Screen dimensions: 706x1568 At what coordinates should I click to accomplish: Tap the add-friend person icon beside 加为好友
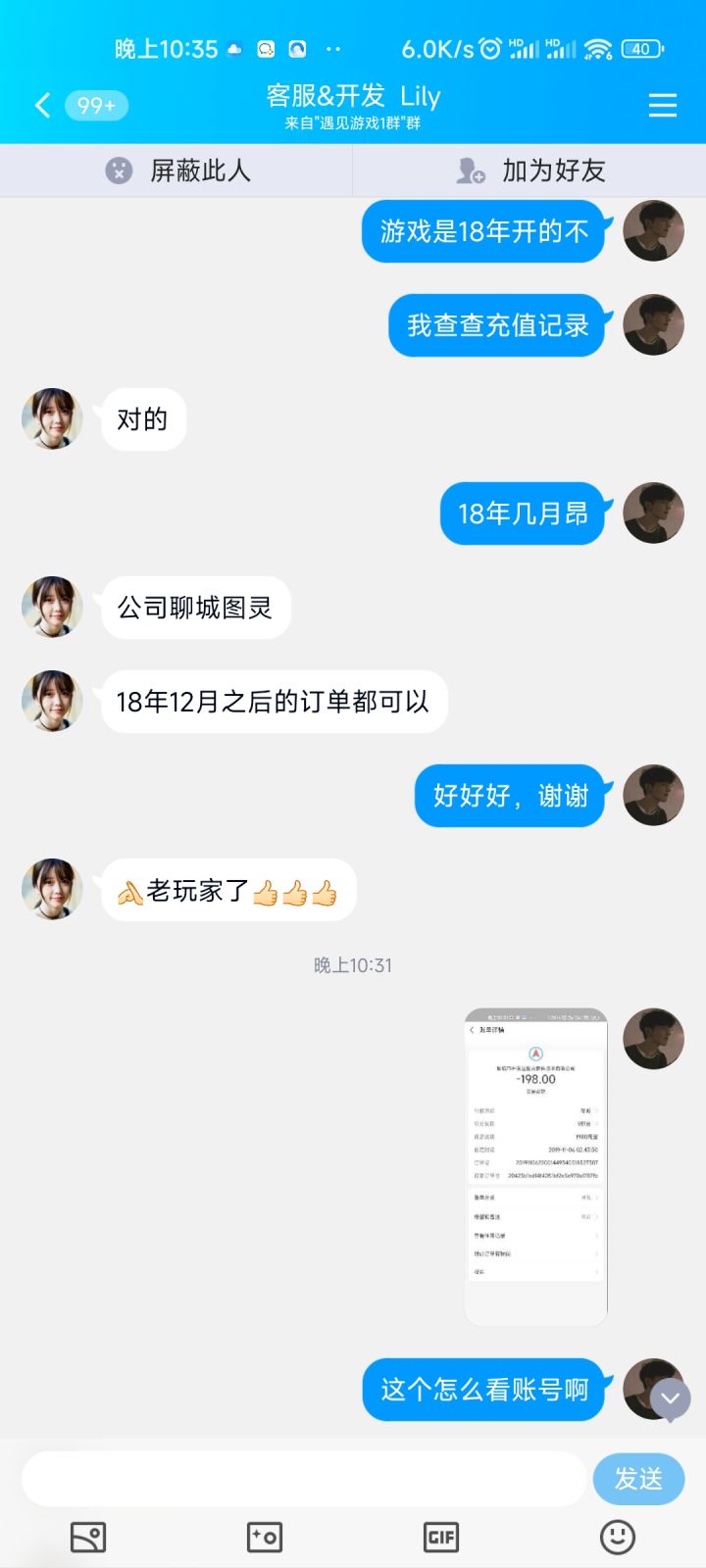tap(471, 171)
